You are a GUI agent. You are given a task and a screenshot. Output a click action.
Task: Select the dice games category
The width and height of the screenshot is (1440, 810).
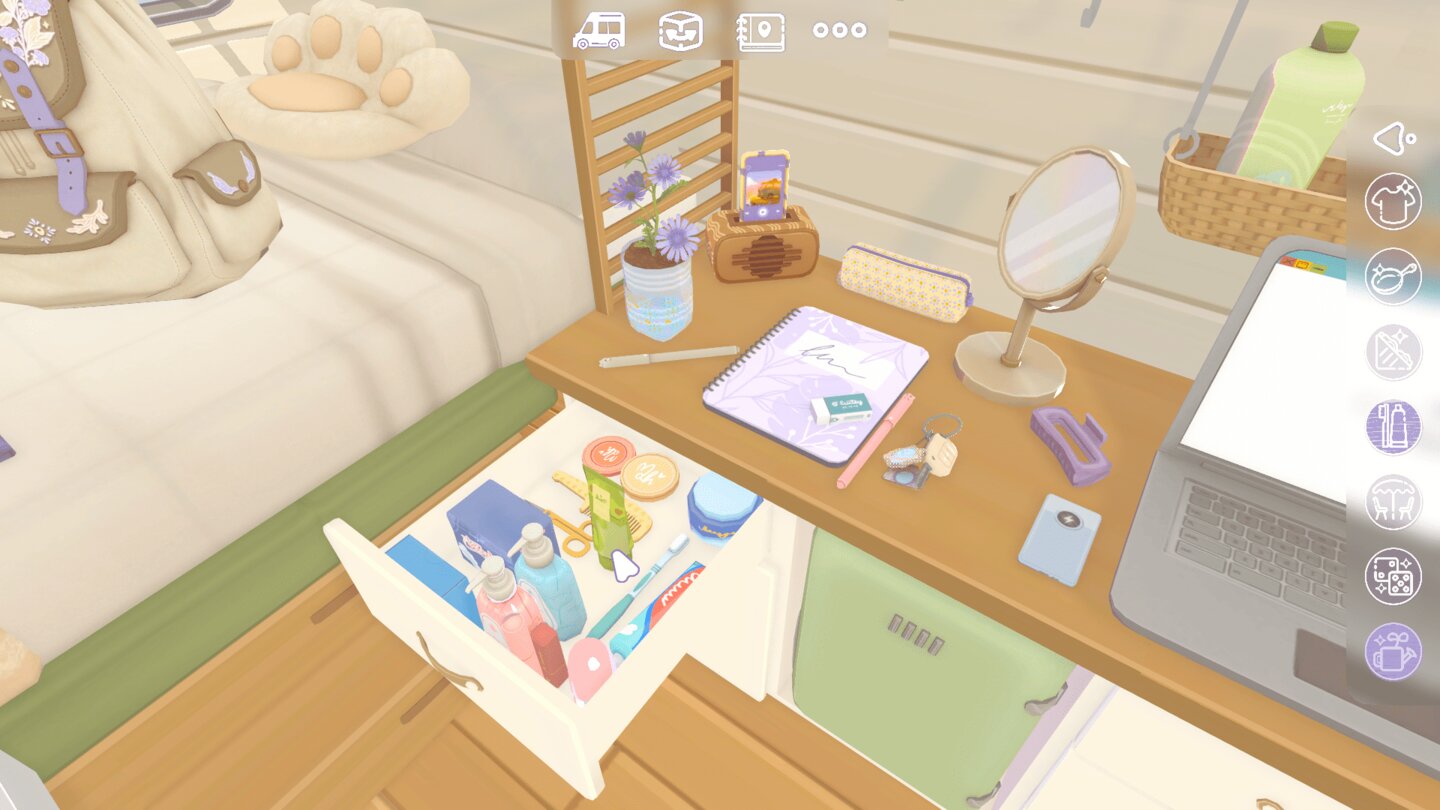1393,577
